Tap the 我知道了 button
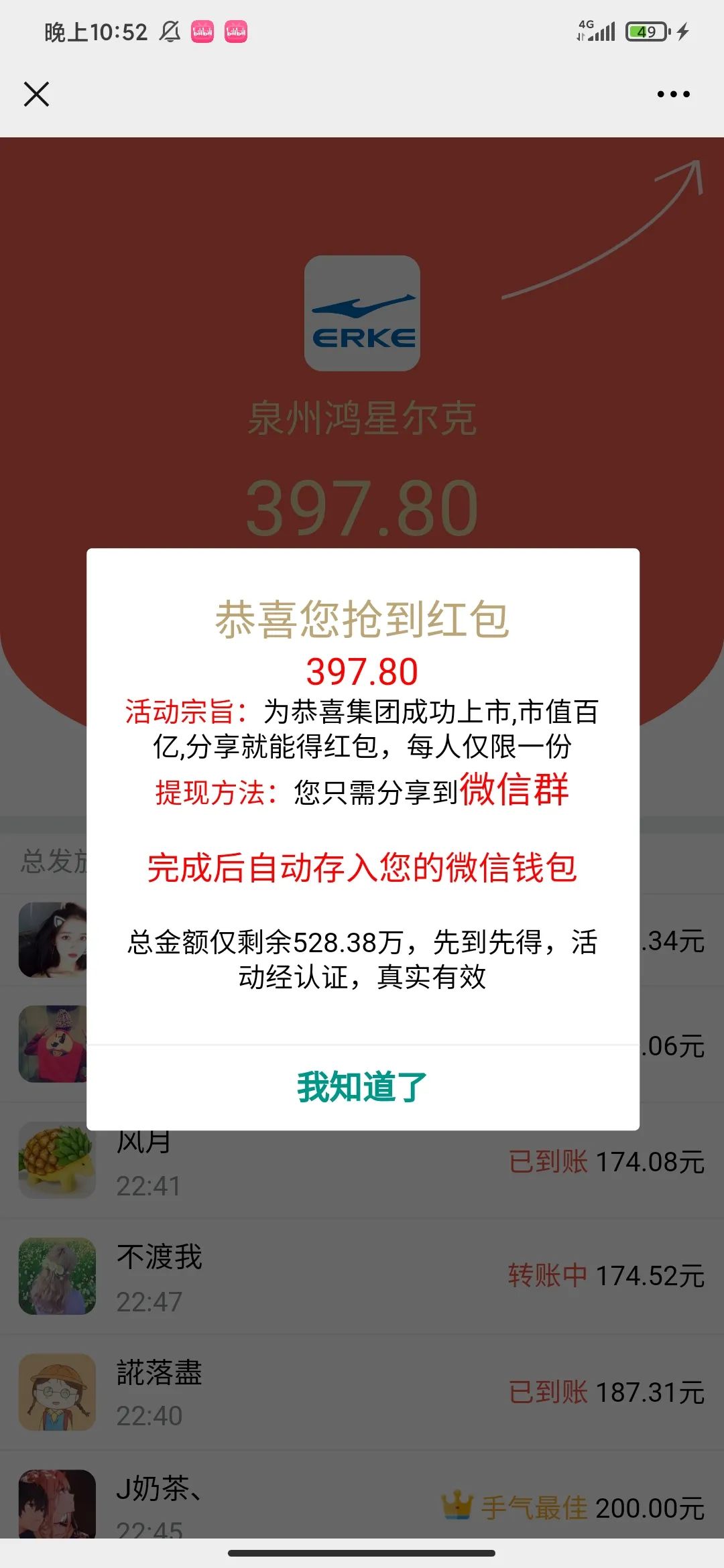 362,1087
